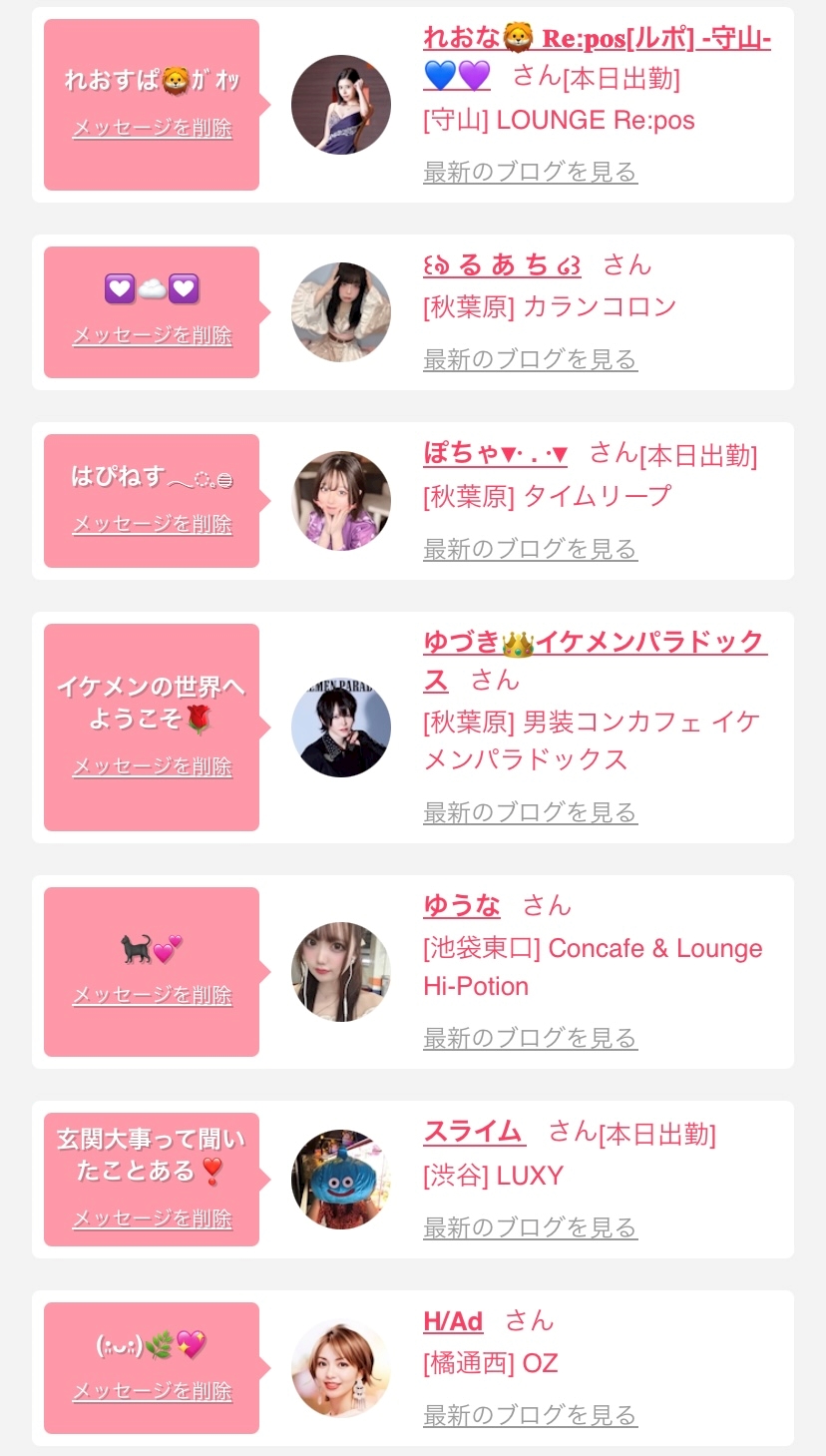Open ゆづき イケメンパラドックス profile link
826x1456 pixels.
tap(595, 643)
